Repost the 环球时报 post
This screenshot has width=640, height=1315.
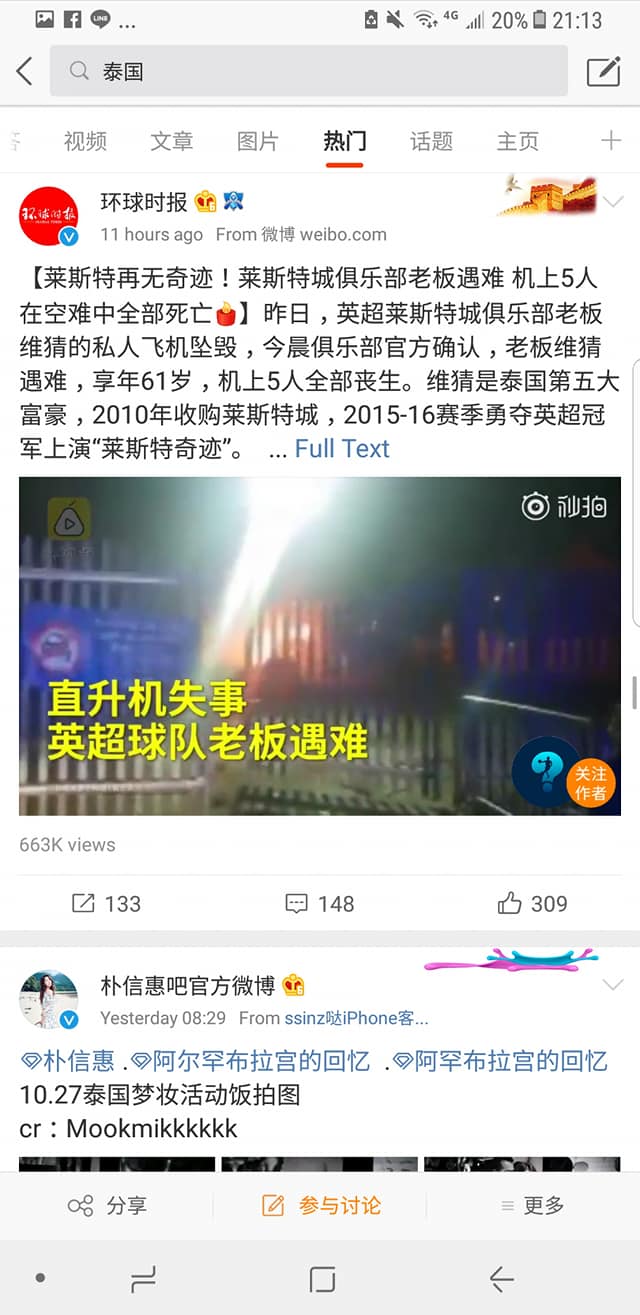pos(106,904)
